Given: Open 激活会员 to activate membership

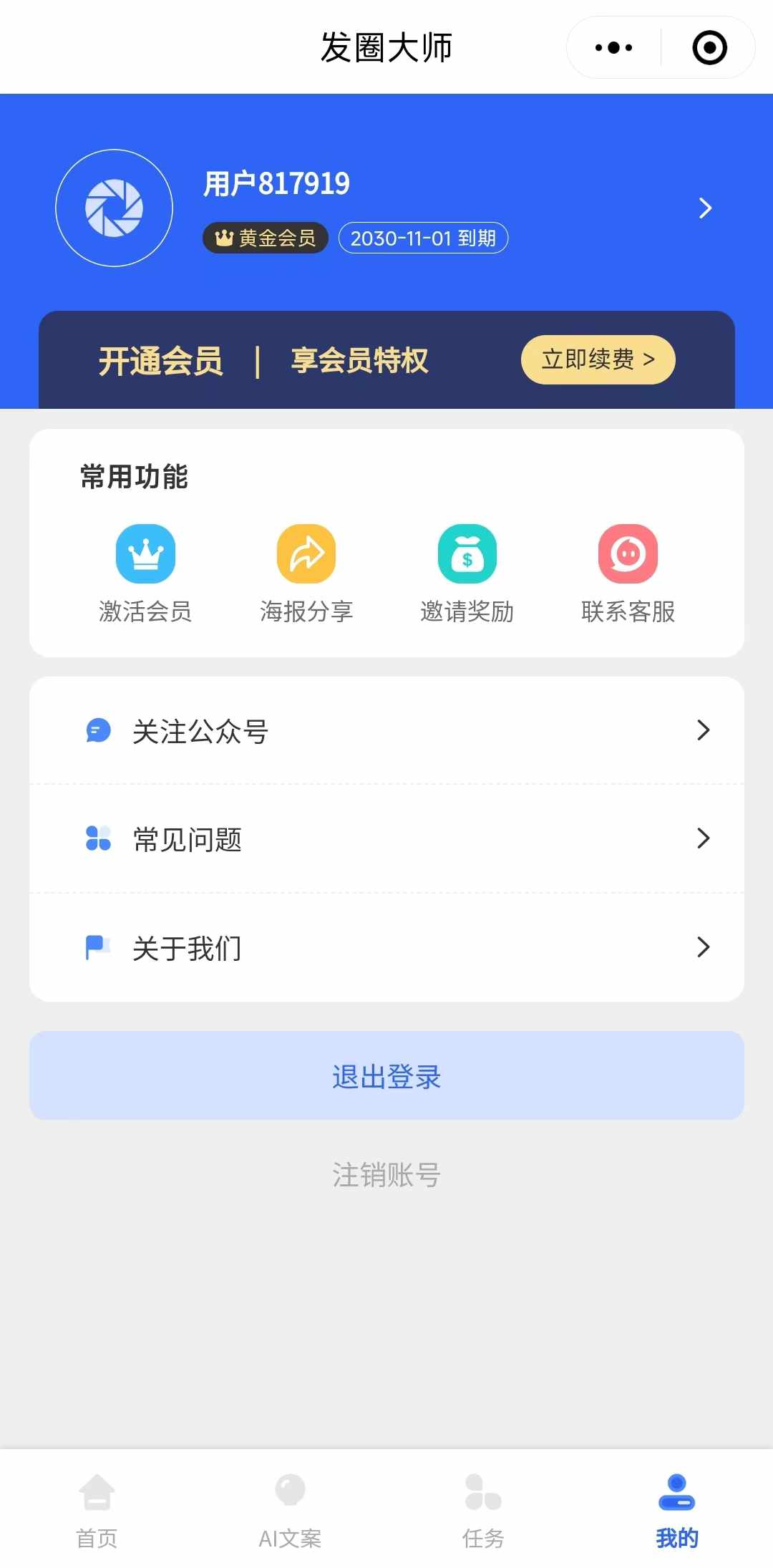Looking at the screenshot, I should (x=145, y=573).
